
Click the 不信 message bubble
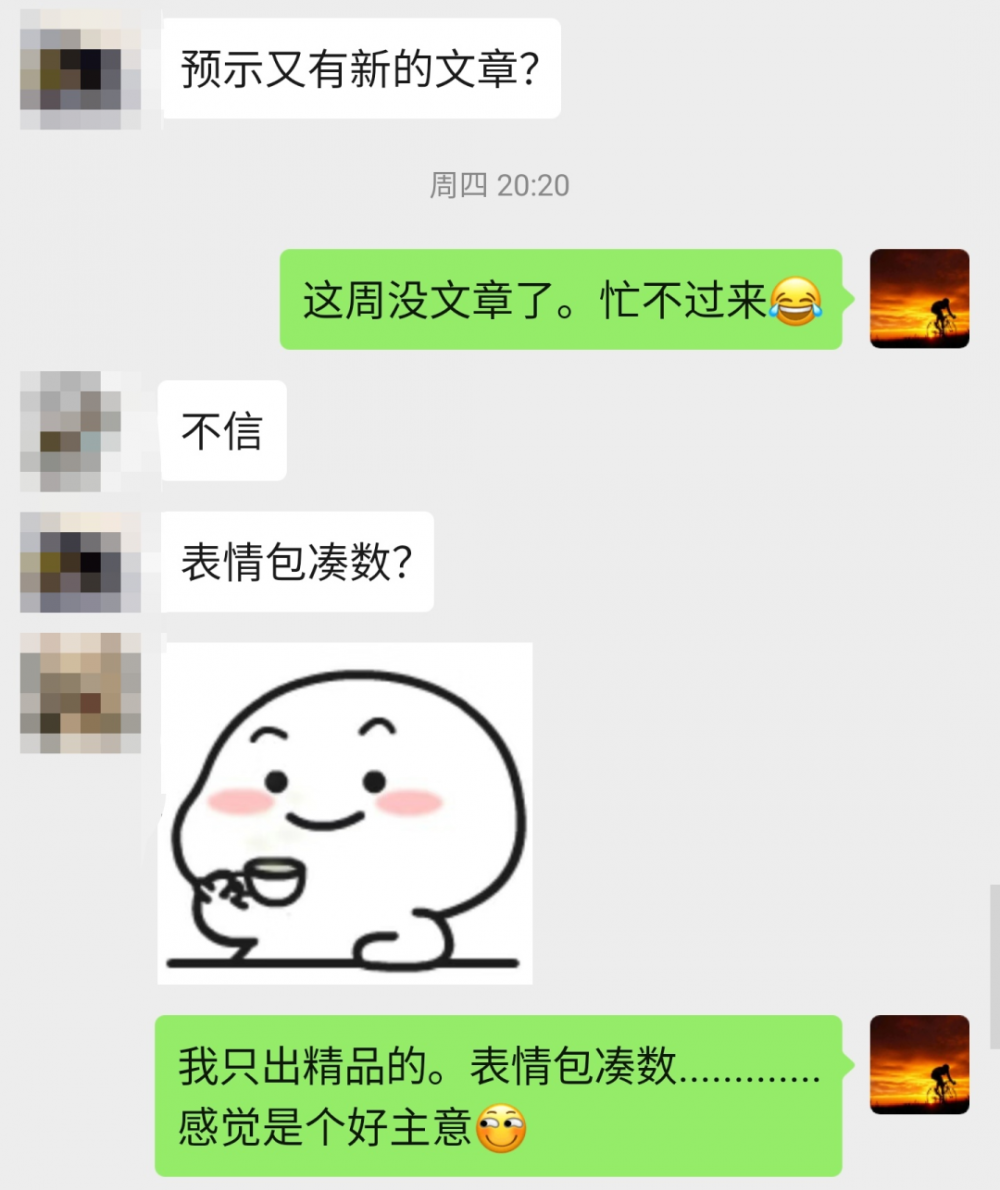point(222,431)
